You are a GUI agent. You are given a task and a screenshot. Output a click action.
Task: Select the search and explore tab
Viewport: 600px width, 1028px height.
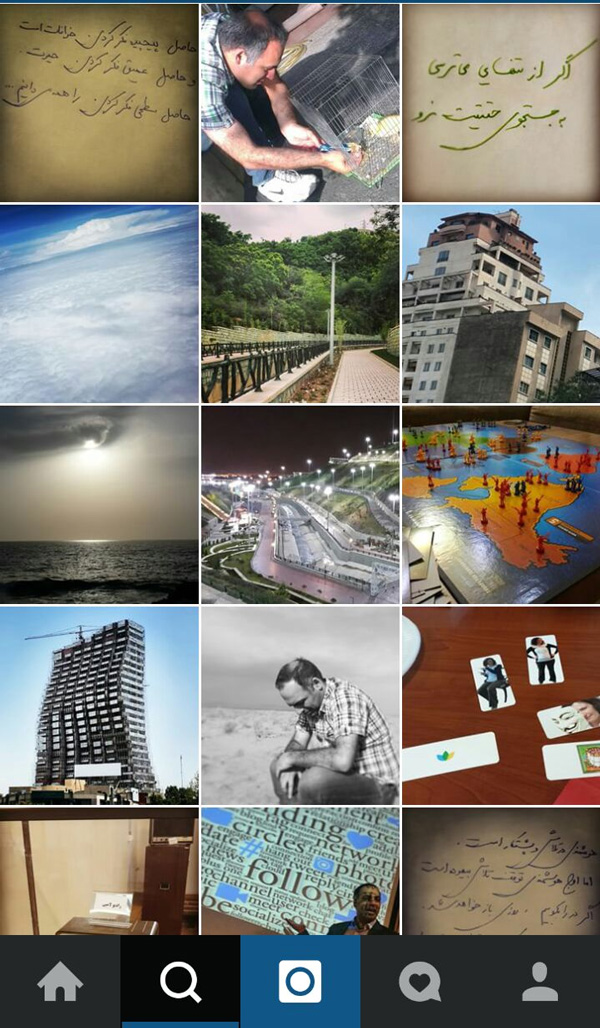coord(180,981)
